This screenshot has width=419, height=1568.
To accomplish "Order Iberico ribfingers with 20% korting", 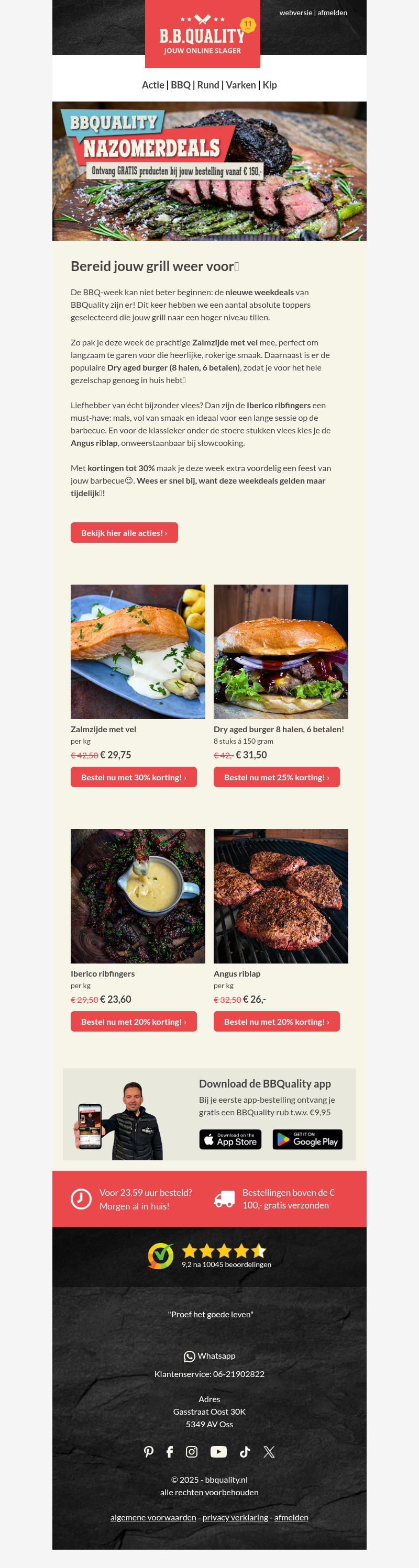I will [134, 1022].
